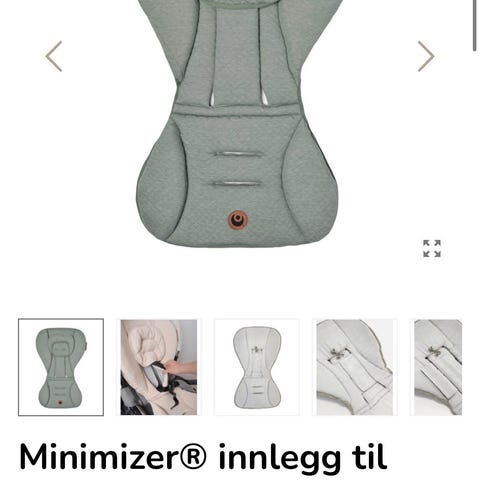The width and height of the screenshot is (480, 480).
Task: Select the full light grey insert thumbnail
Action: coord(257,367)
